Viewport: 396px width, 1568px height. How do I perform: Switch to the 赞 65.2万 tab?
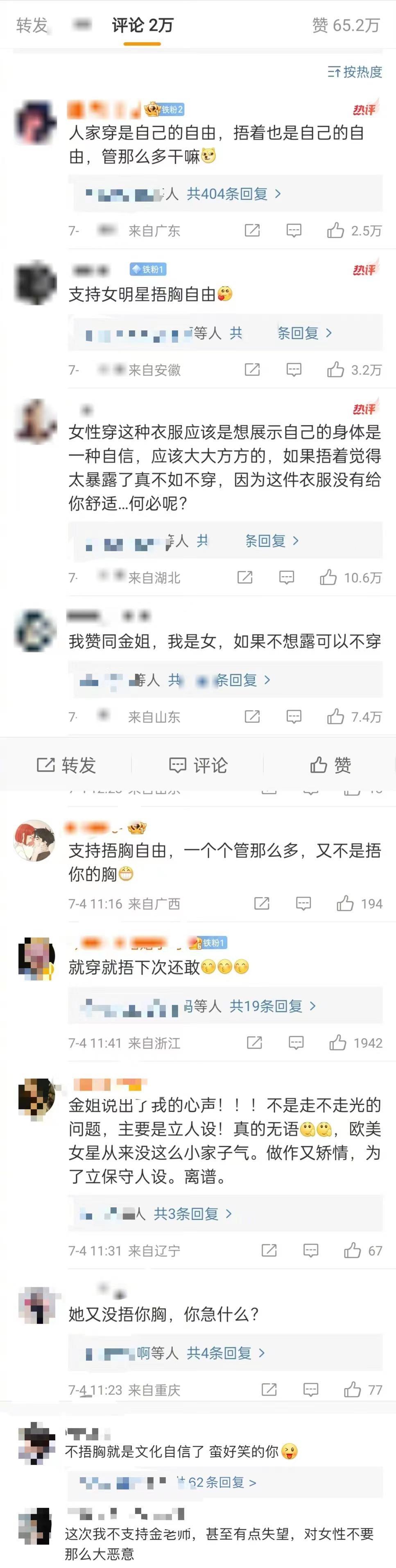coord(346,25)
